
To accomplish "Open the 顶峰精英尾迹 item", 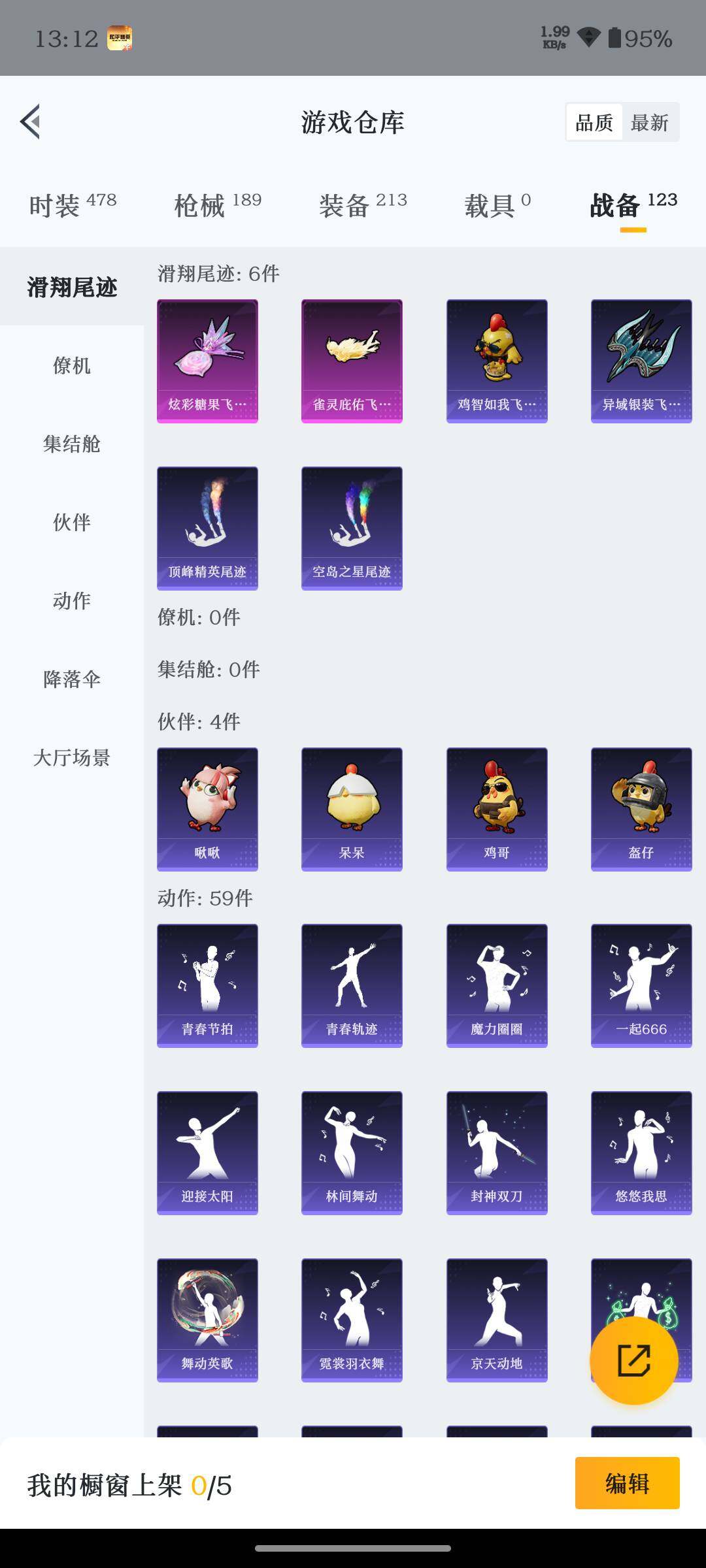I will 207,528.
